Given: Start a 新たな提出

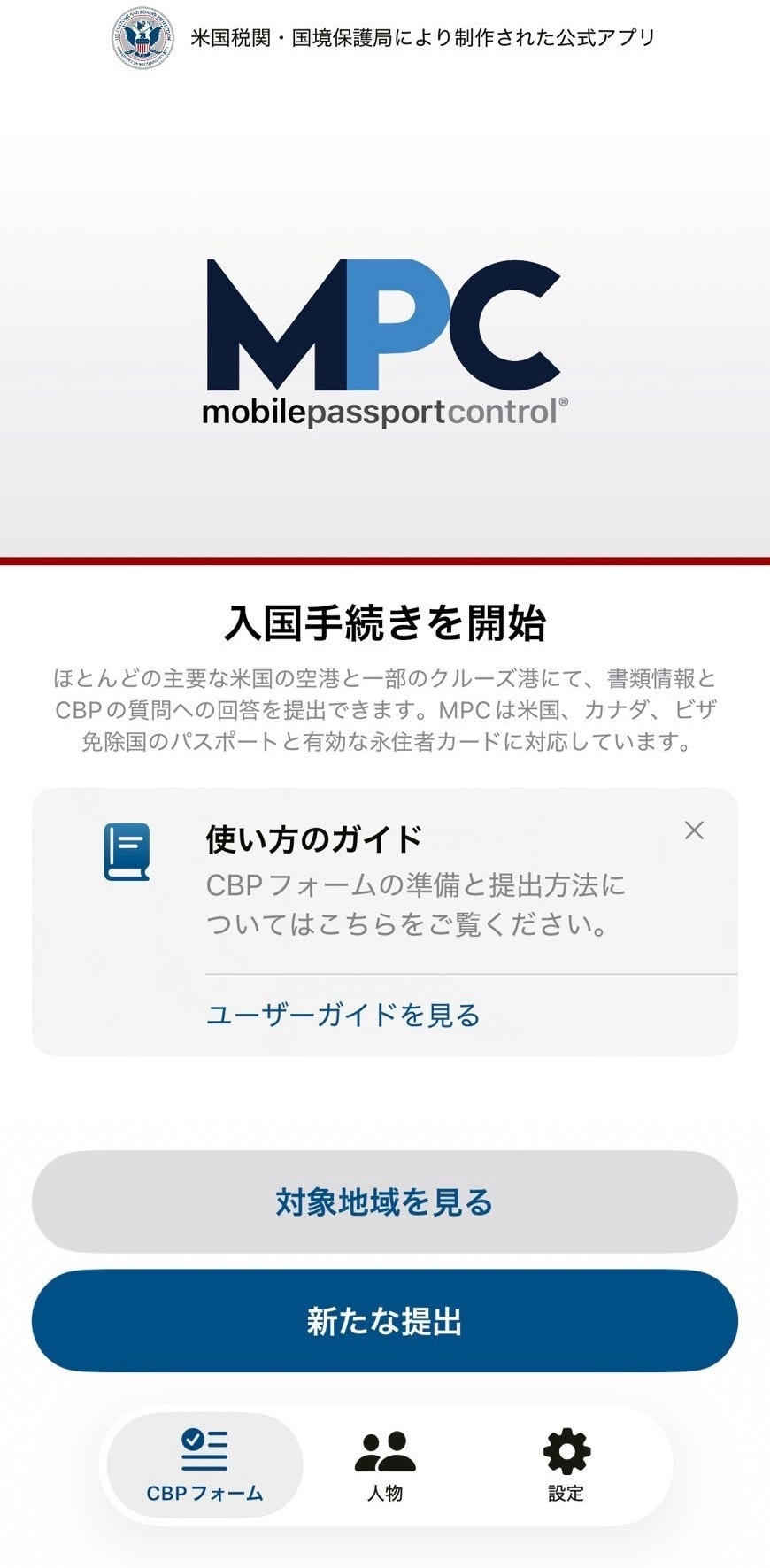Looking at the screenshot, I should point(384,1321).
